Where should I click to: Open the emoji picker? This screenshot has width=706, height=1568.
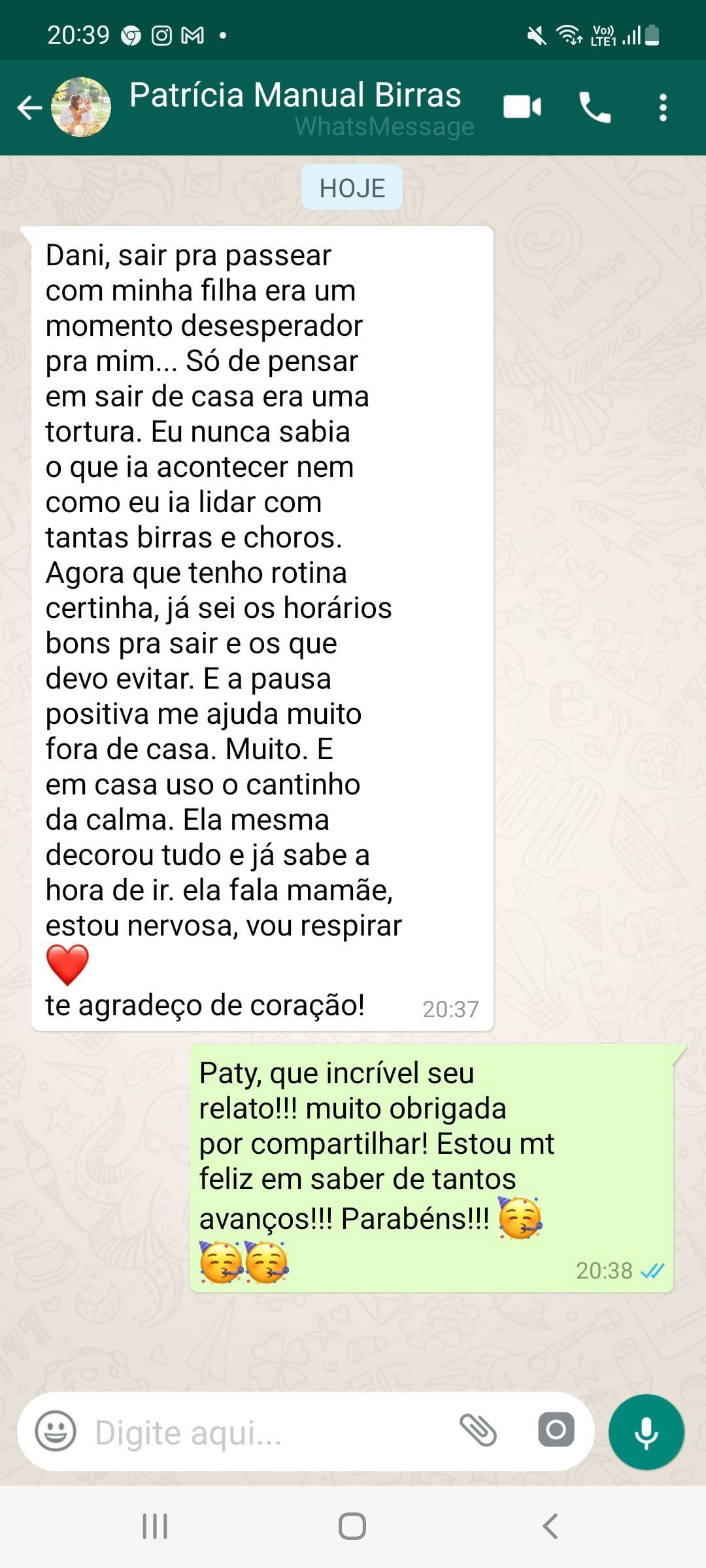click(56, 1430)
